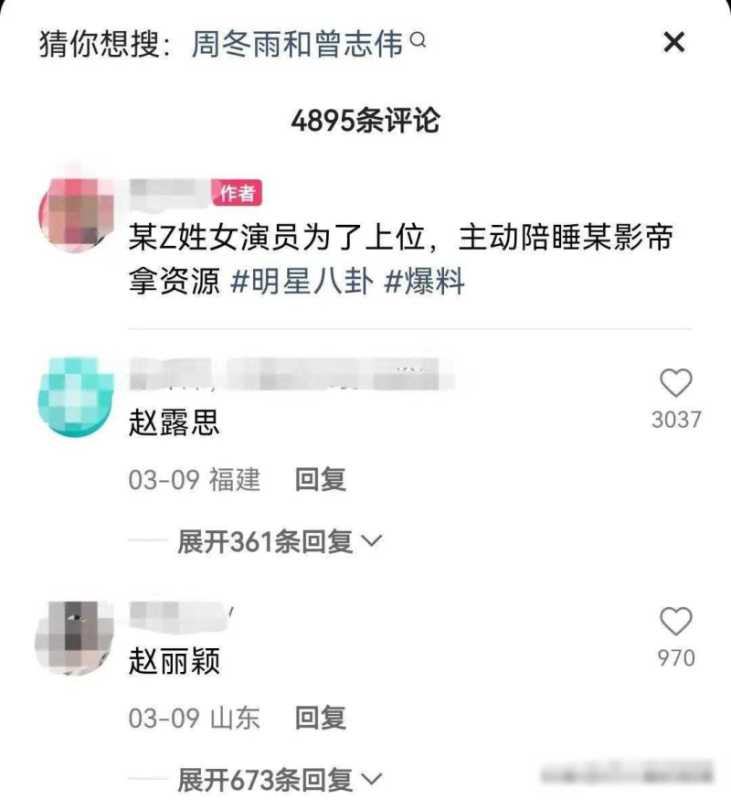Open the author's profile avatar
Screen dimensions: 731x800
coord(76,209)
